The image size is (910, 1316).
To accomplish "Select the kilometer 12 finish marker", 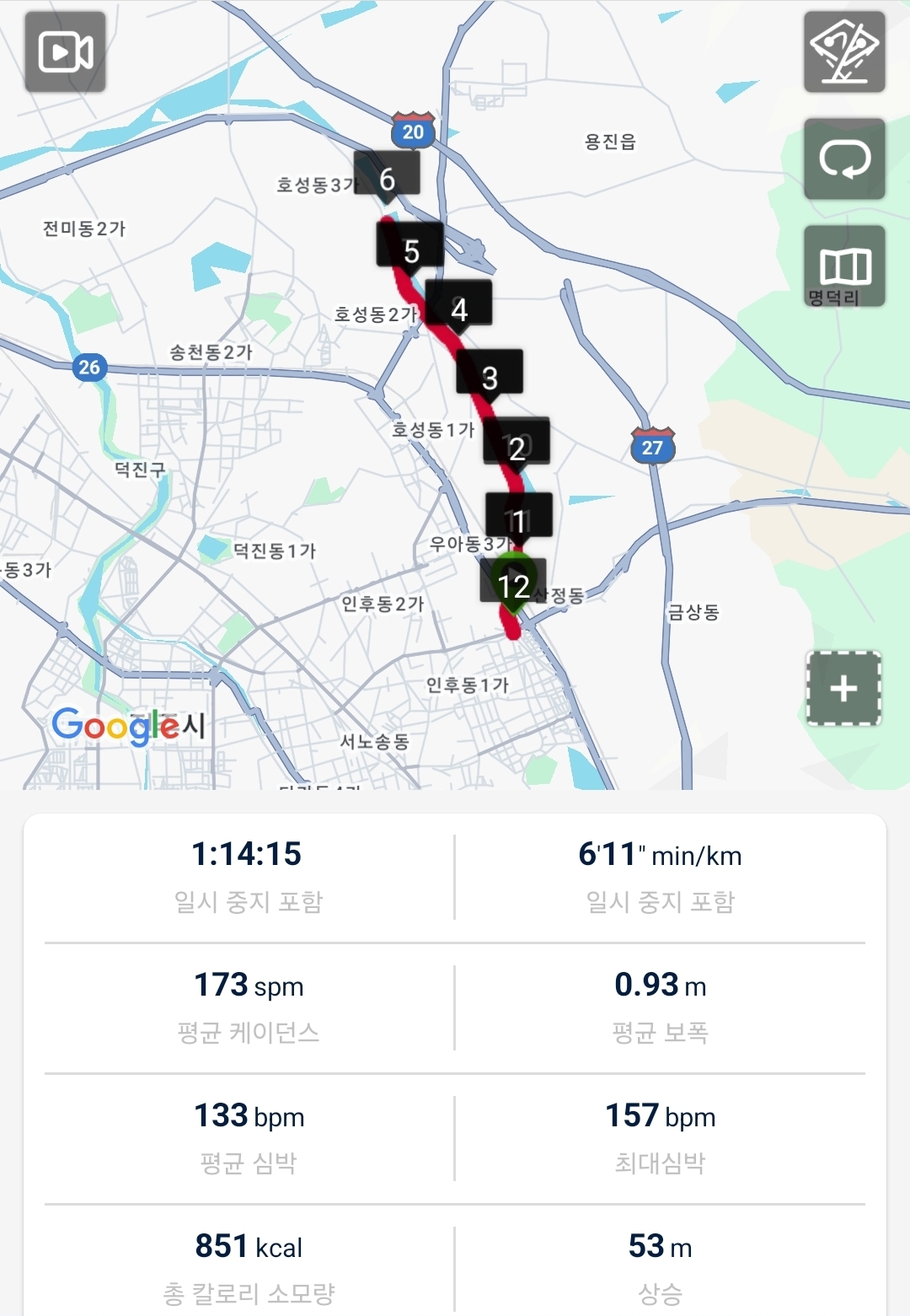I will [x=513, y=584].
